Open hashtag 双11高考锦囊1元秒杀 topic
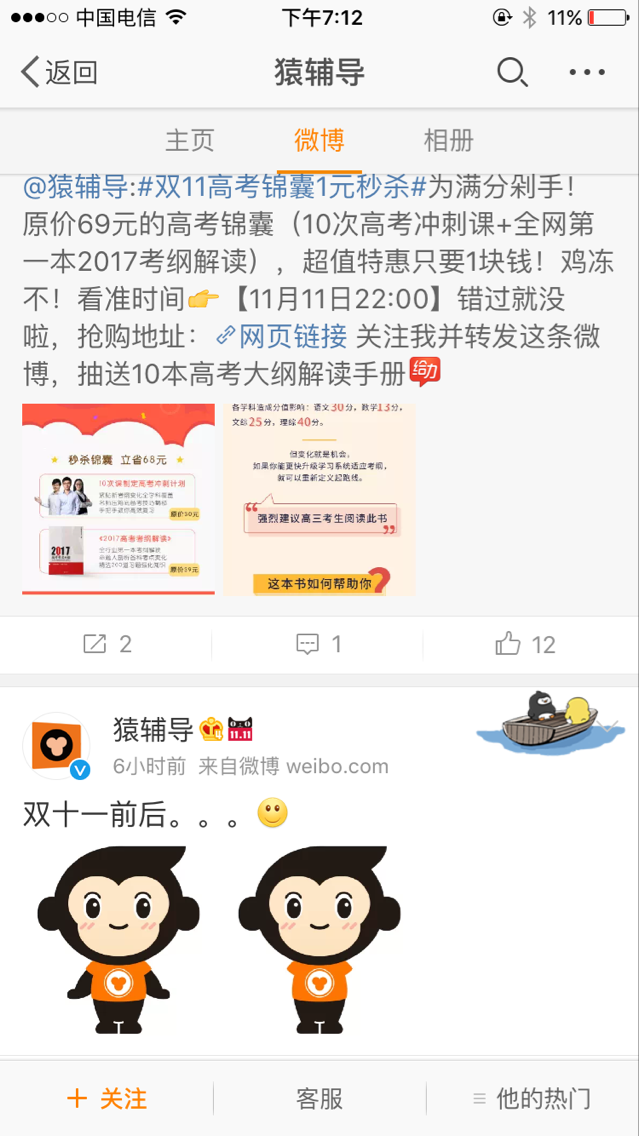Screen dimensions: 639x1136 pyautogui.click(x=284, y=186)
